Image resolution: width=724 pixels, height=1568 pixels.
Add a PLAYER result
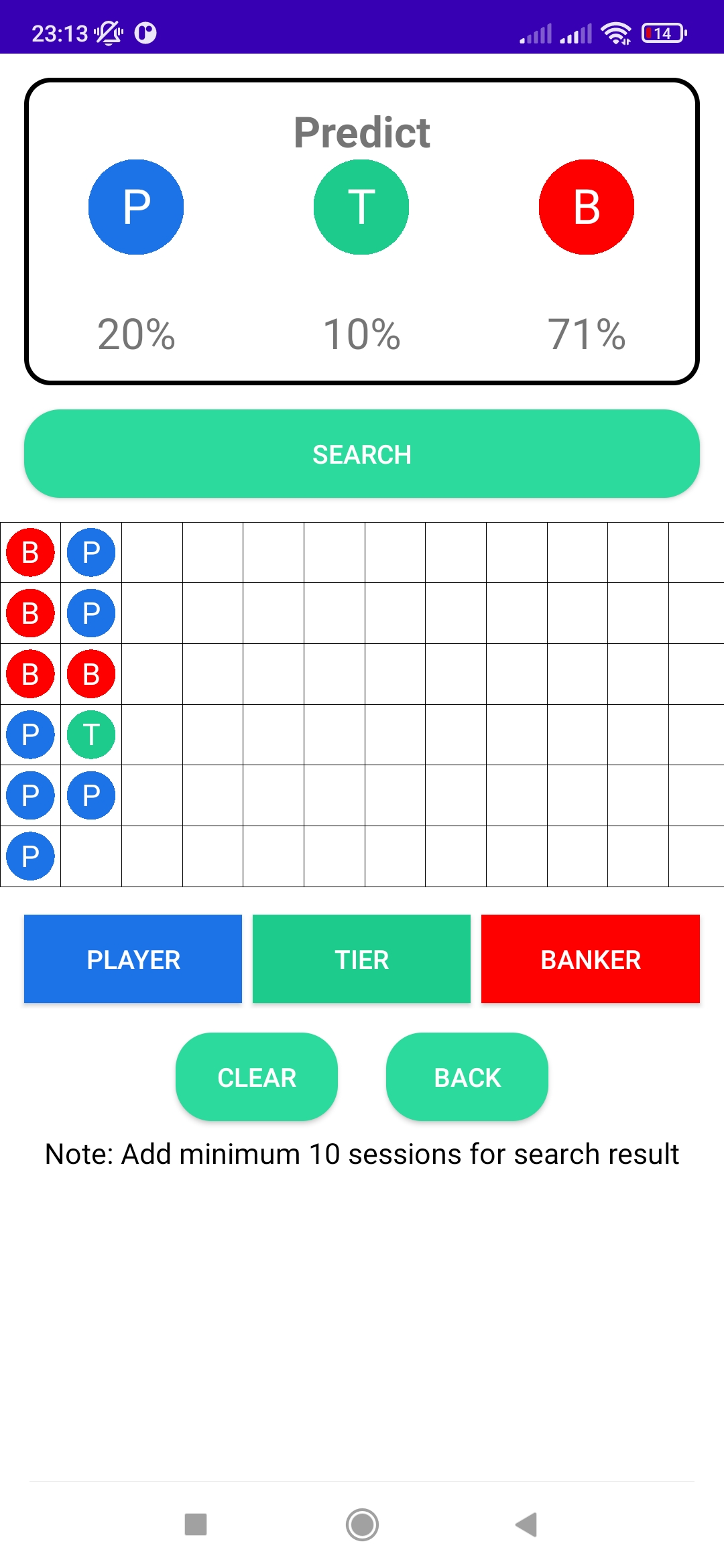point(133,959)
